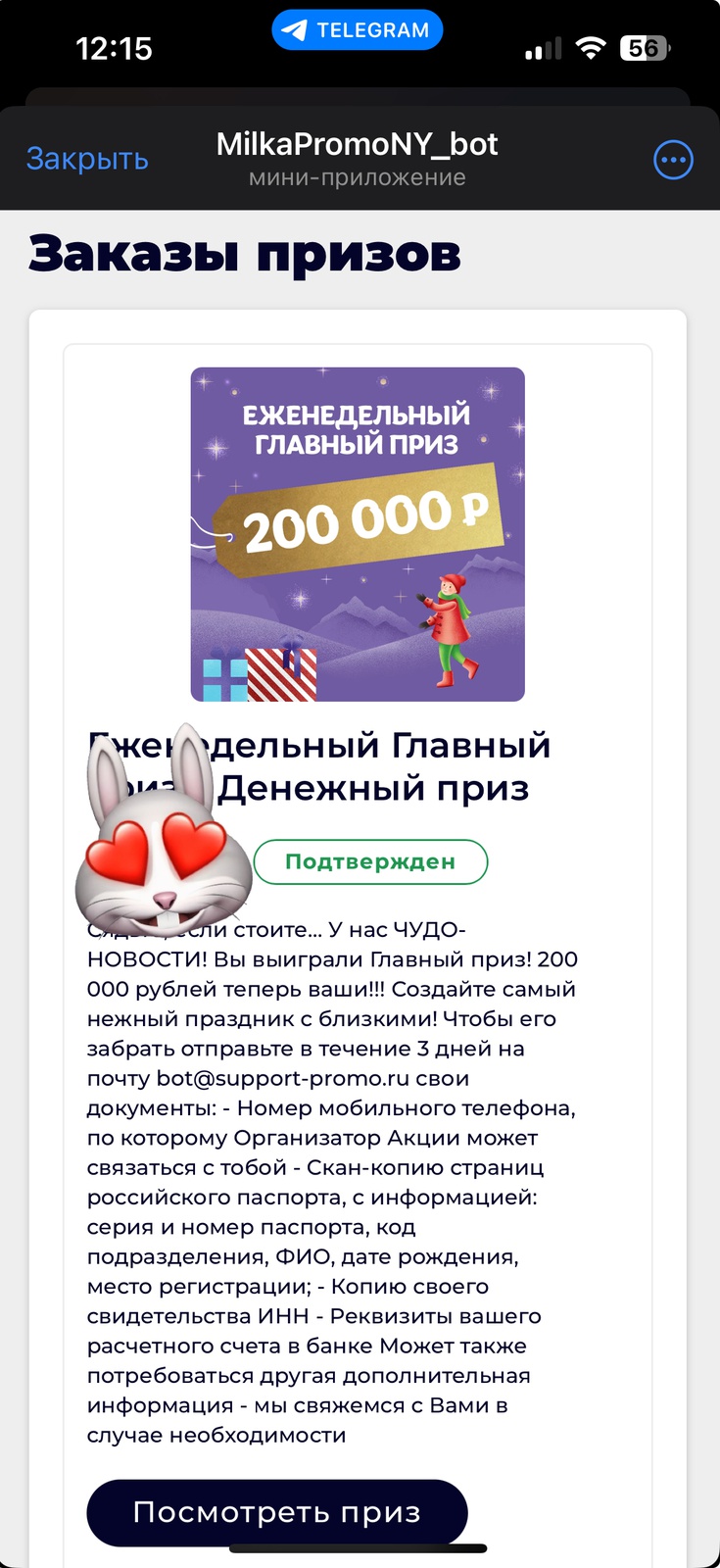Tap the Посмотреть приз button
The image size is (720, 1568).
pyautogui.click(x=276, y=1512)
